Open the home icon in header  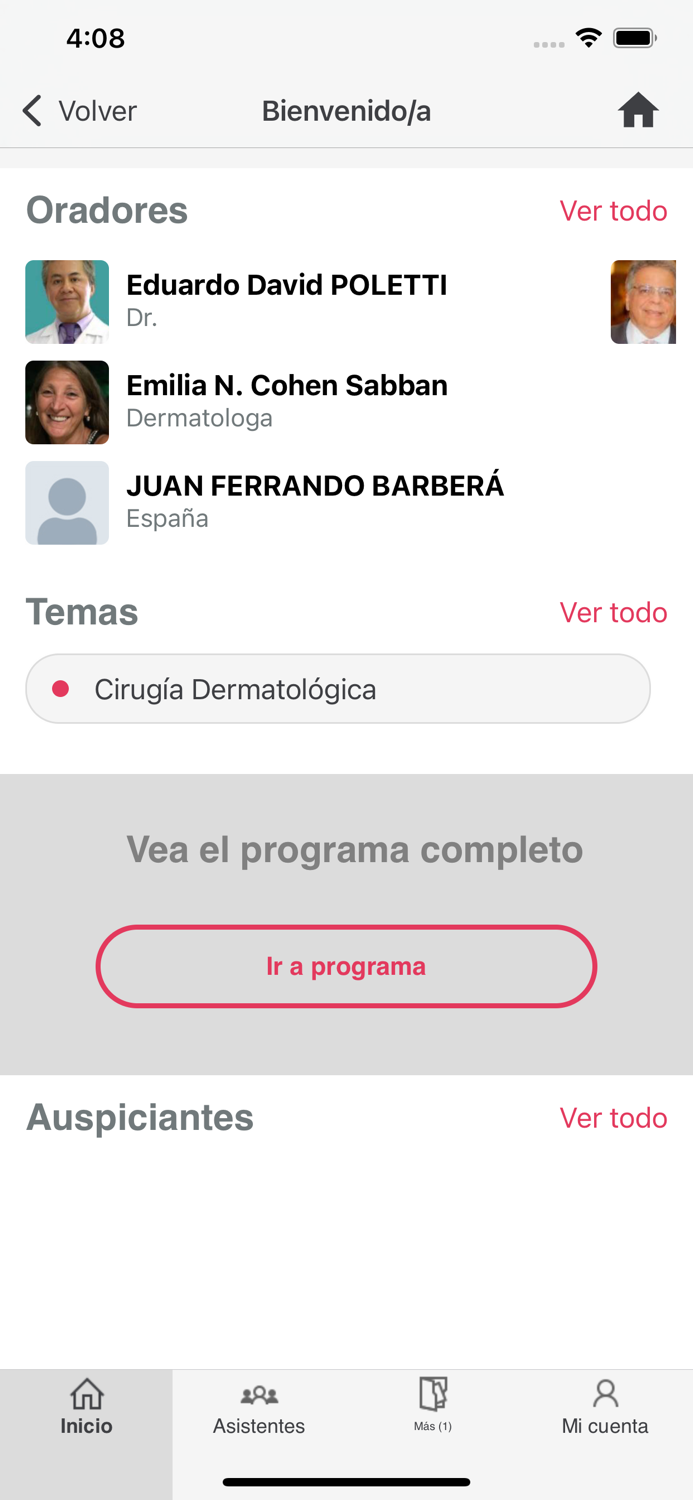click(x=638, y=111)
